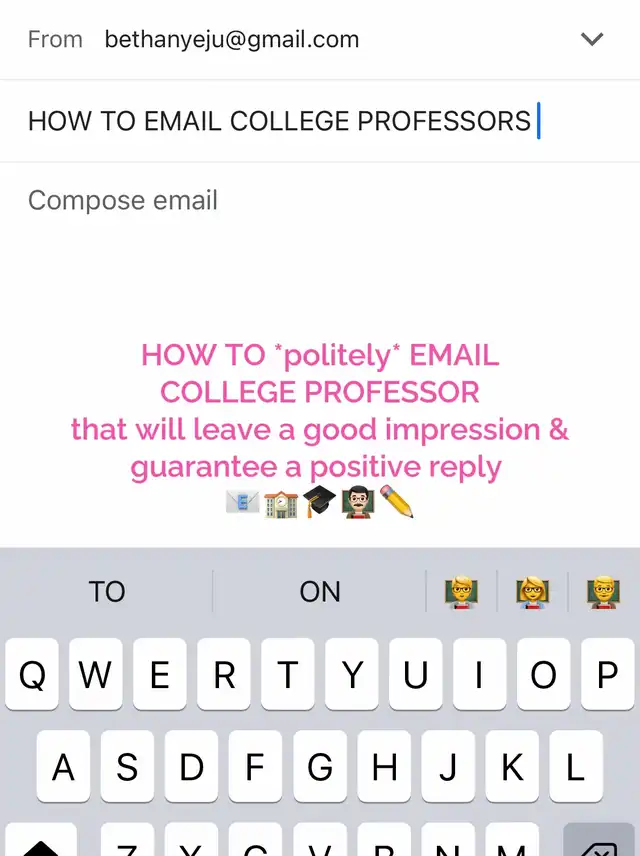Pick the 'TO' keyboard suggestion
The width and height of the screenshot is (640, 856).
(106, 591)
